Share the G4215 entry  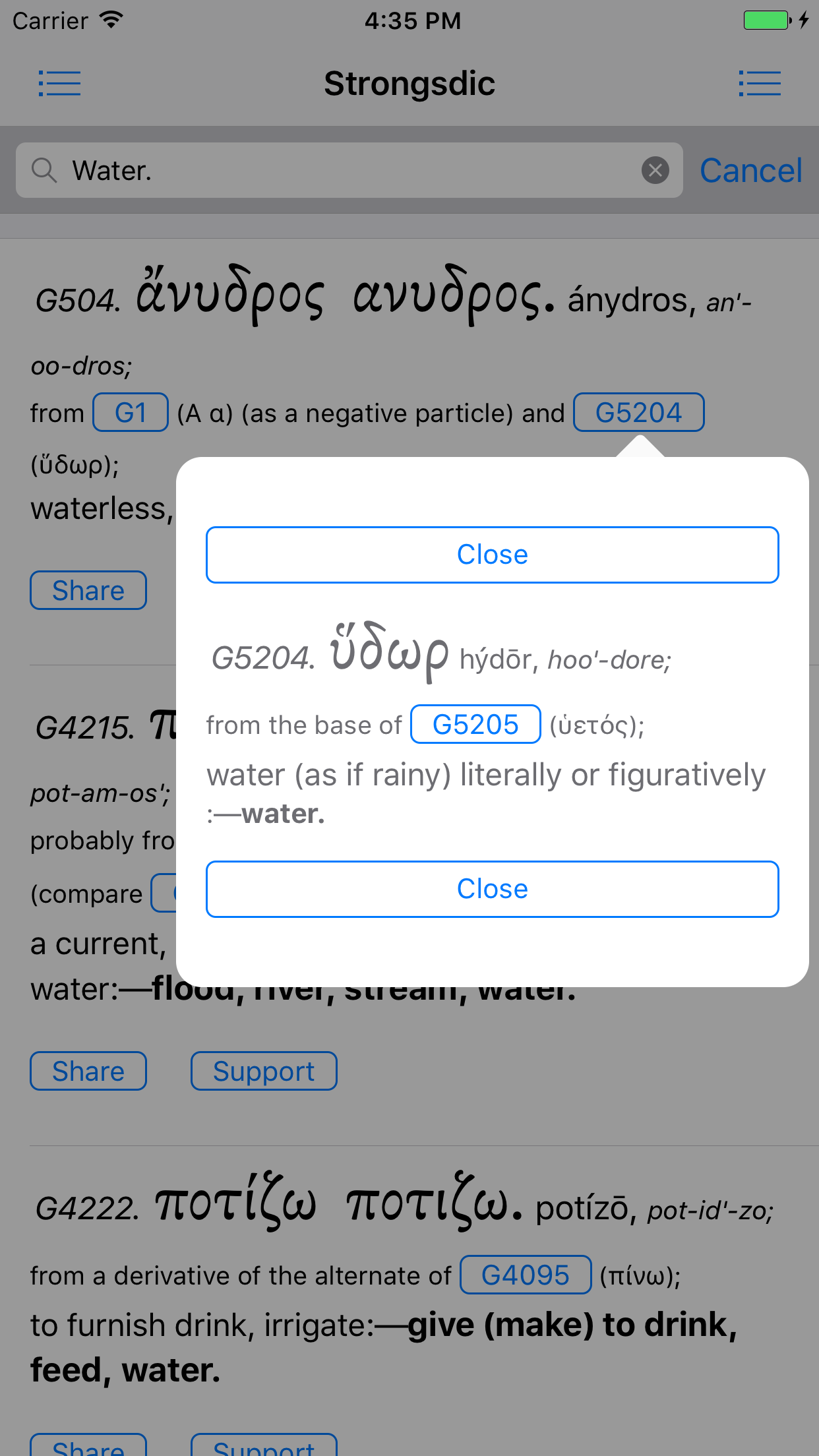[x=88, y=1071]
